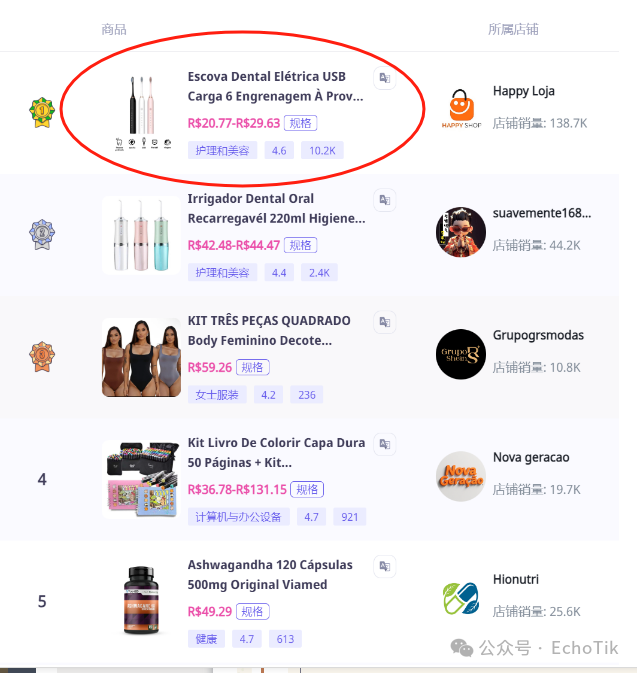Translate the Ashwagandha 120 Cápsulas title
637x673 pixels.
point(385,567)
